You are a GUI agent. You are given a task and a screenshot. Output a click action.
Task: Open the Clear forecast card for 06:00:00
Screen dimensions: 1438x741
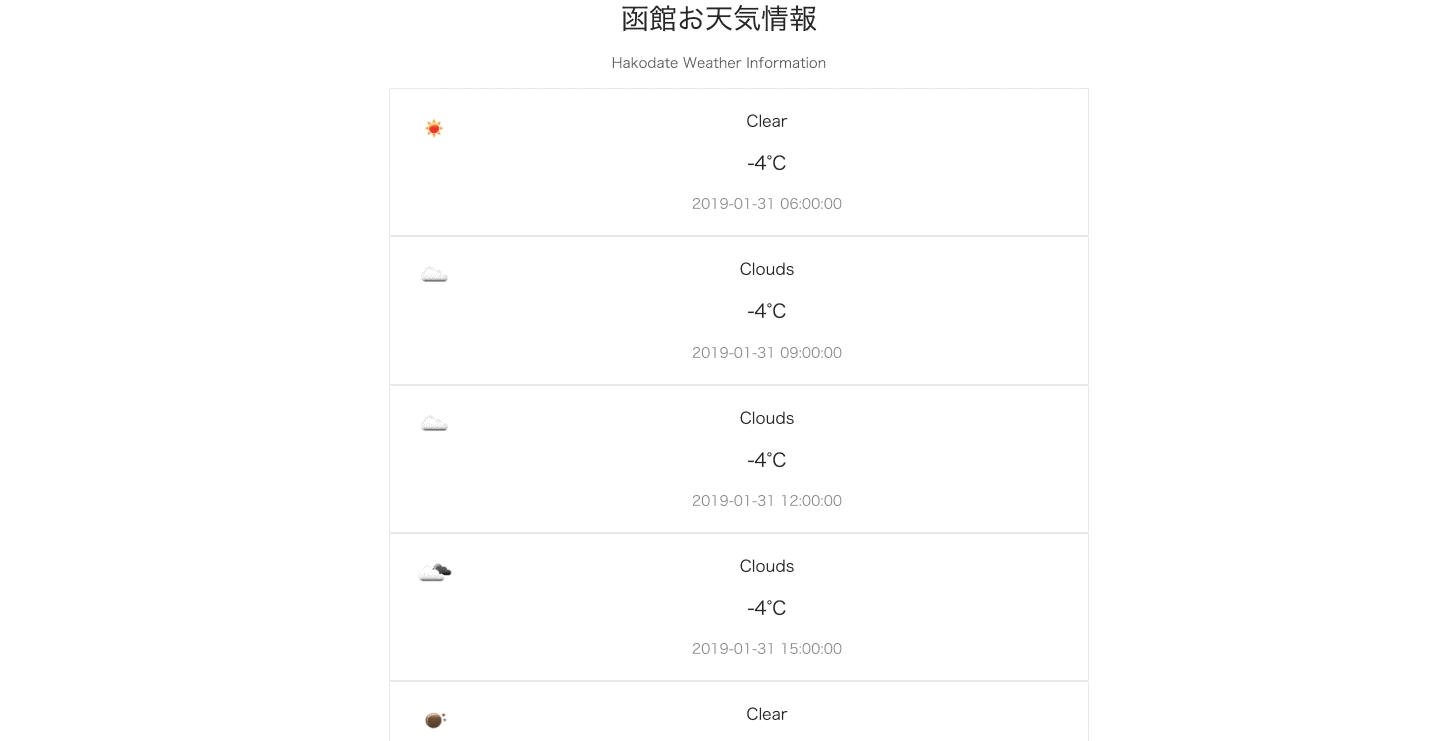click(738, 162)
